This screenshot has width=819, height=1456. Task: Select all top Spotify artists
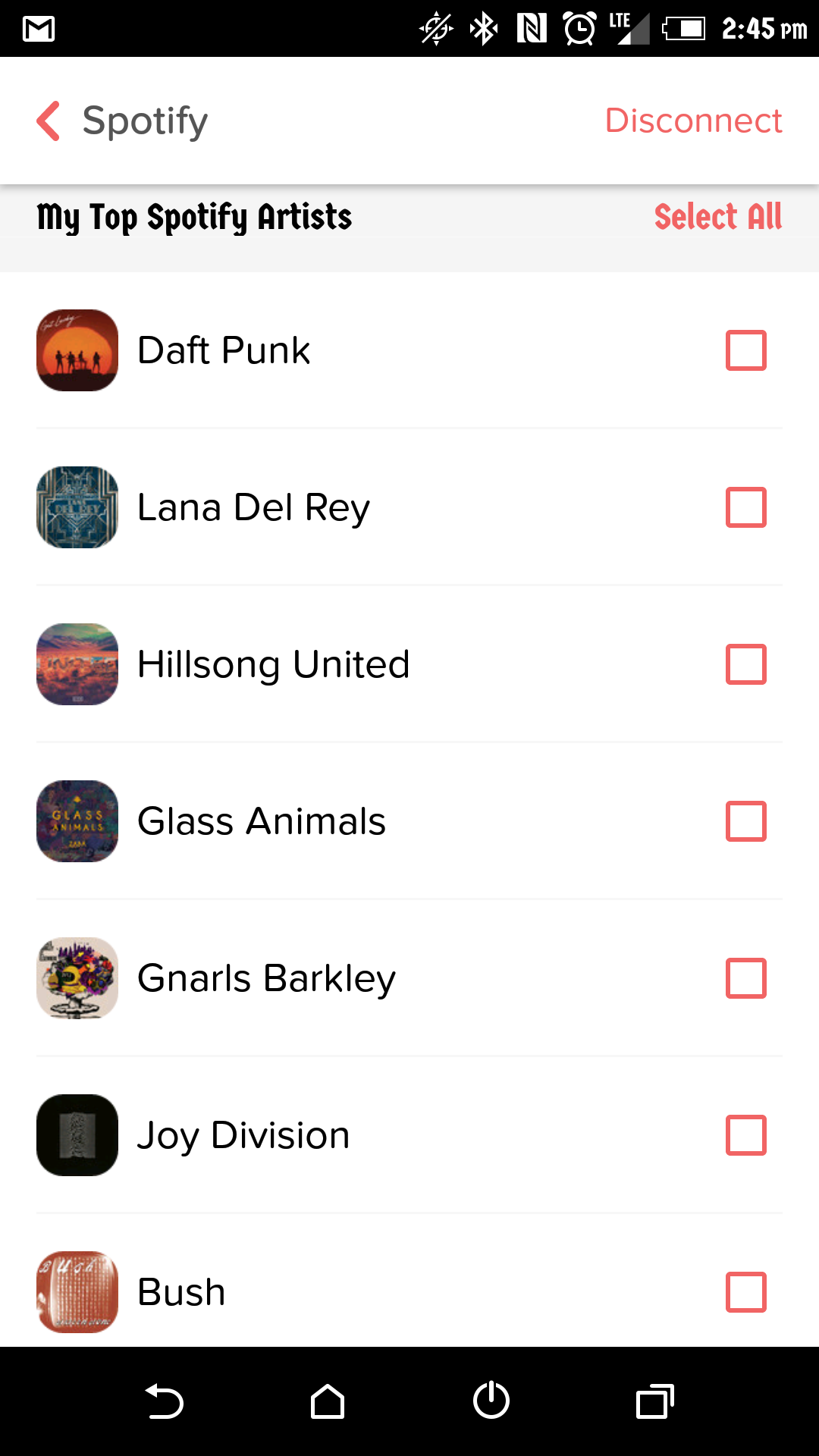tap(717, 217)
